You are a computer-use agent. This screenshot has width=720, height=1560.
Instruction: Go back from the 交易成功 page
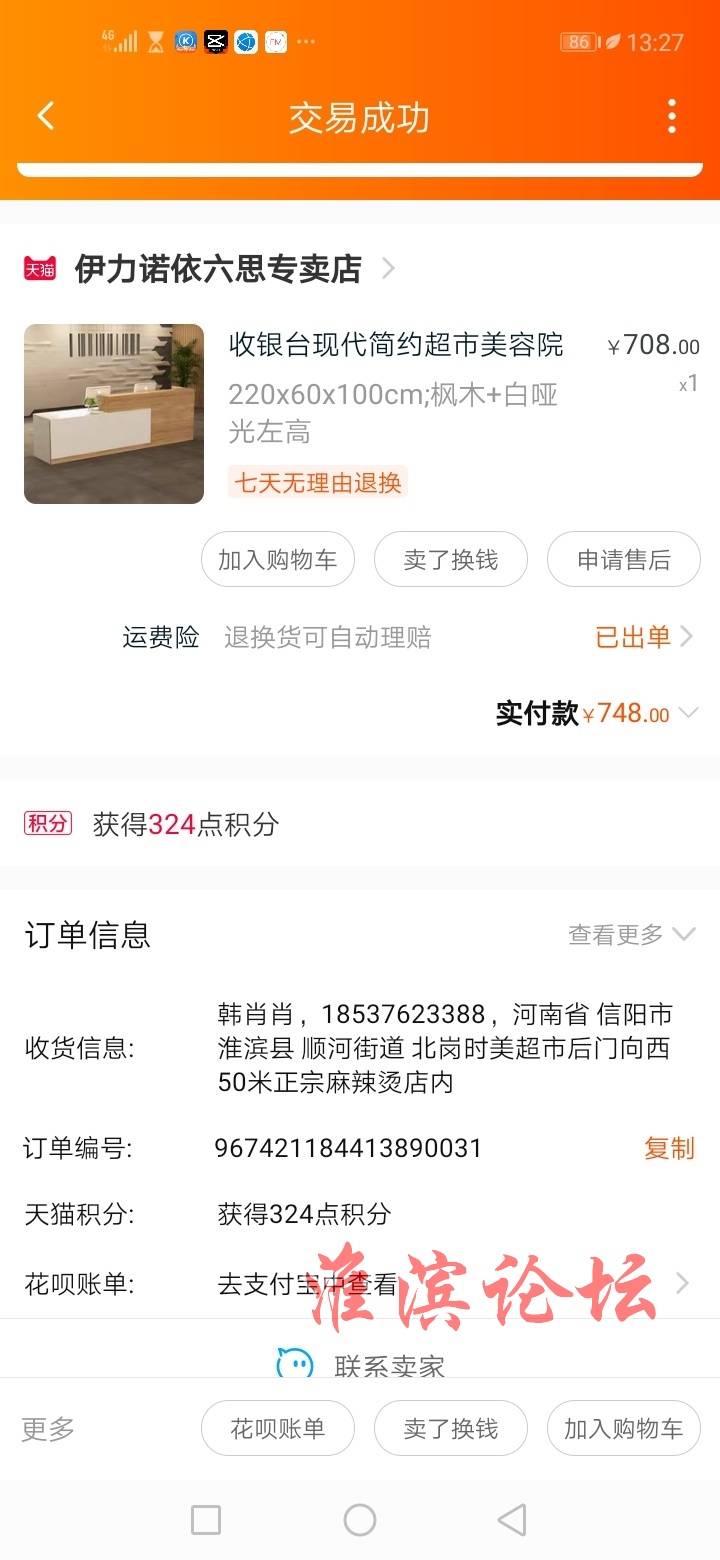click(46, 117)
